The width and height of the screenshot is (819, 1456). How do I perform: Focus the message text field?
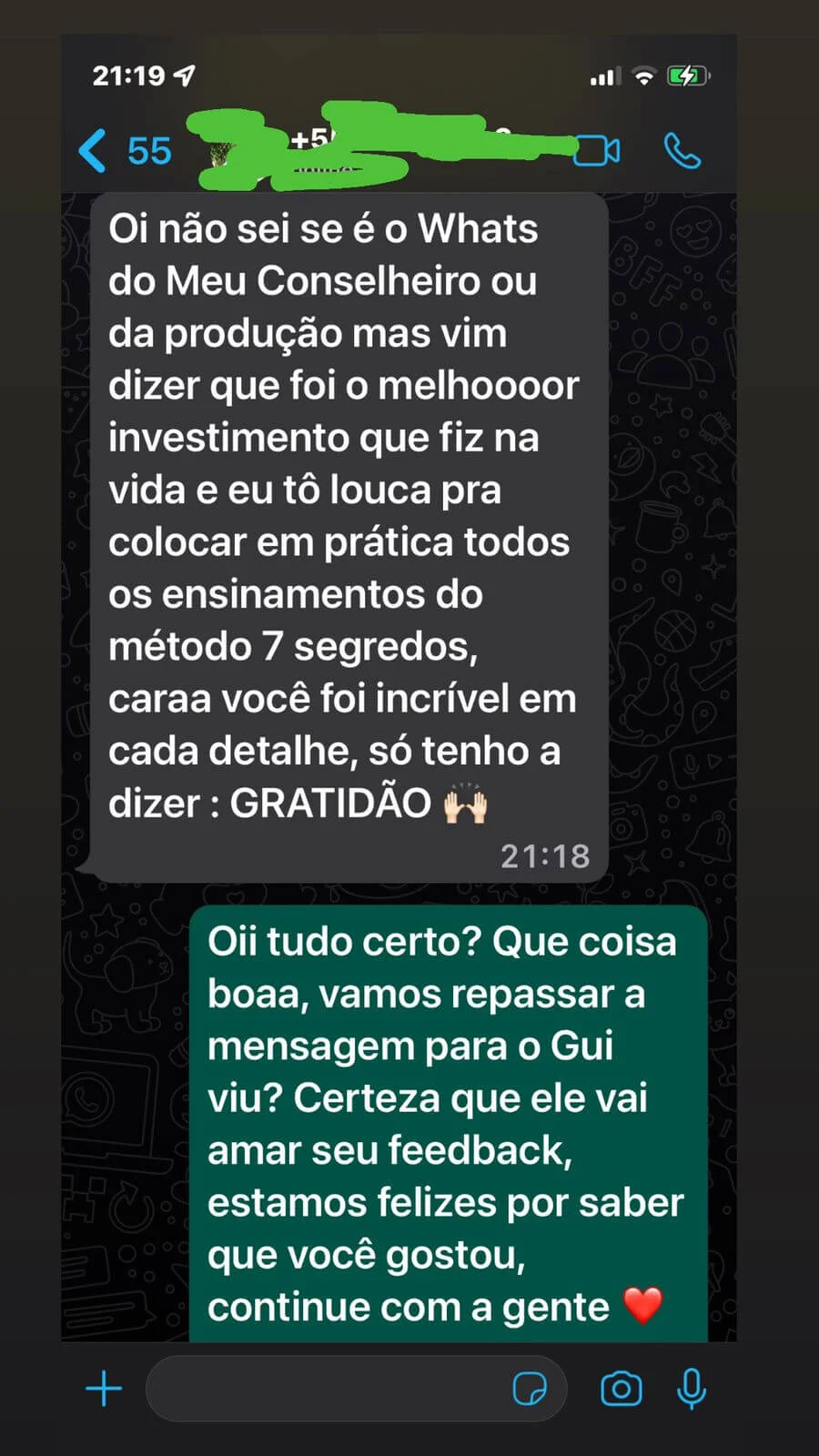tap(328, 1389)
